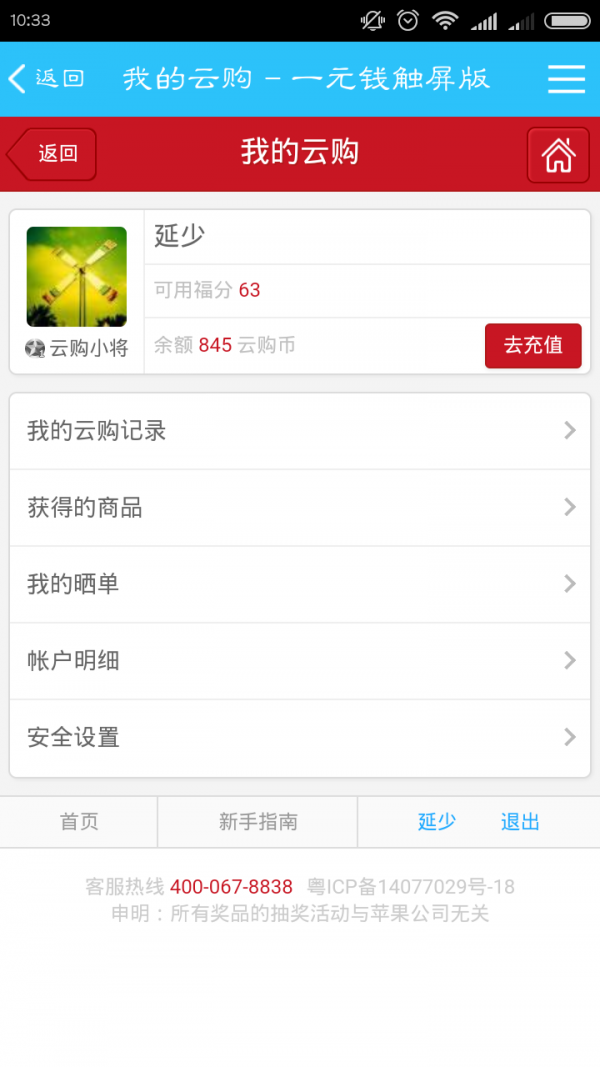
Task: View 获得的商品 list
Action: pos(300,508)
